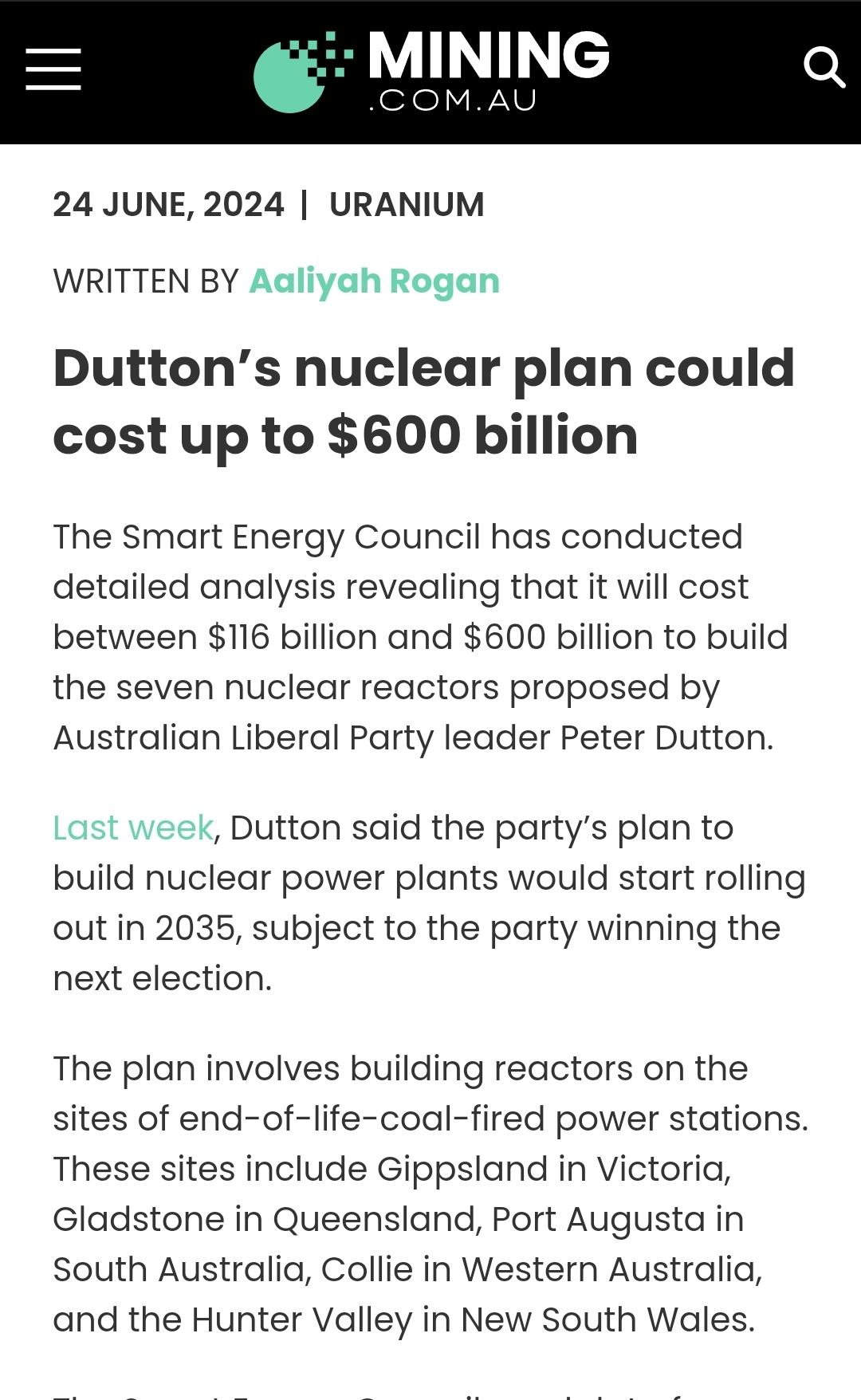Open the Uranium category
The width and height of the screenshot is (861, 1400).
407,205
